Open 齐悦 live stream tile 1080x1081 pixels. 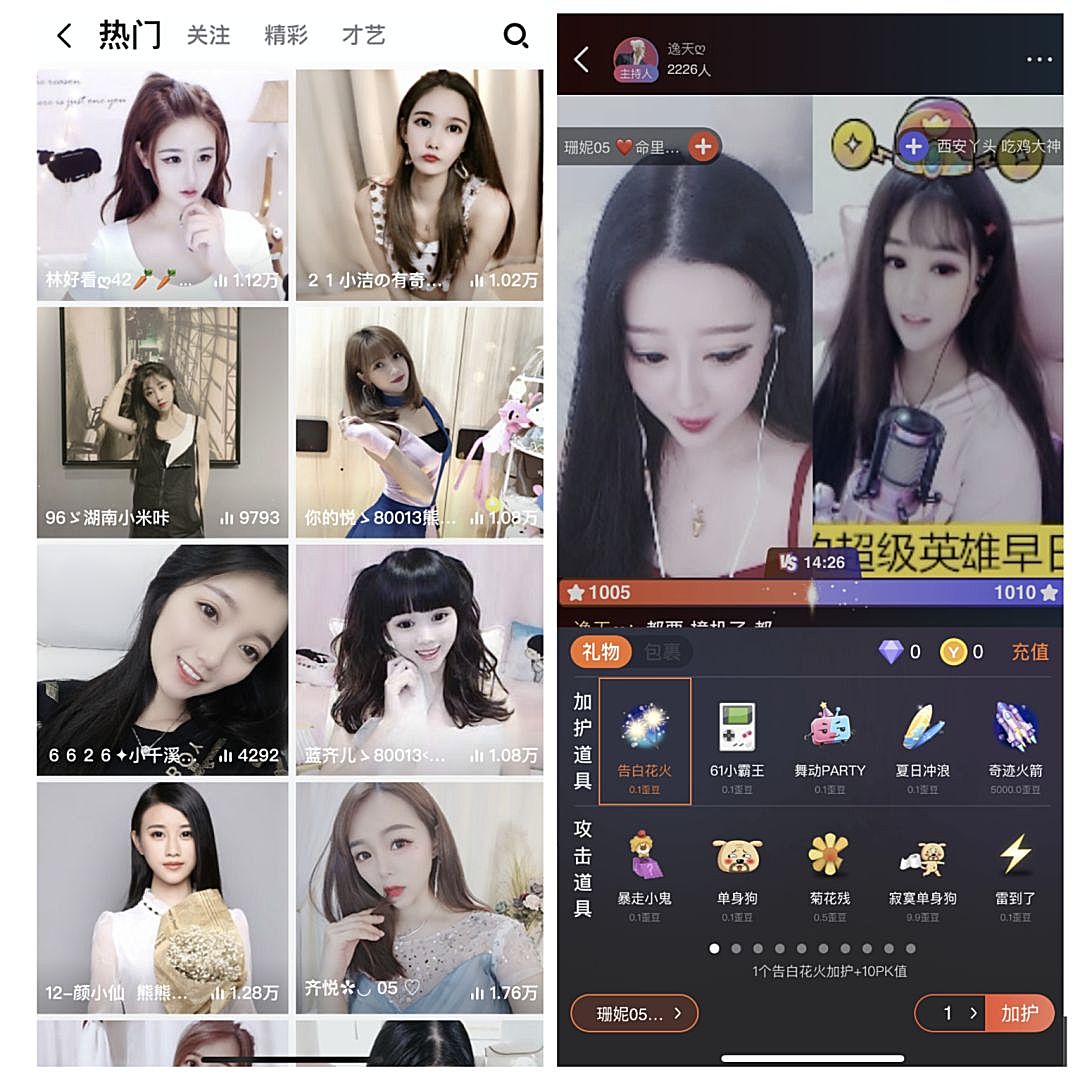point(419,897)
